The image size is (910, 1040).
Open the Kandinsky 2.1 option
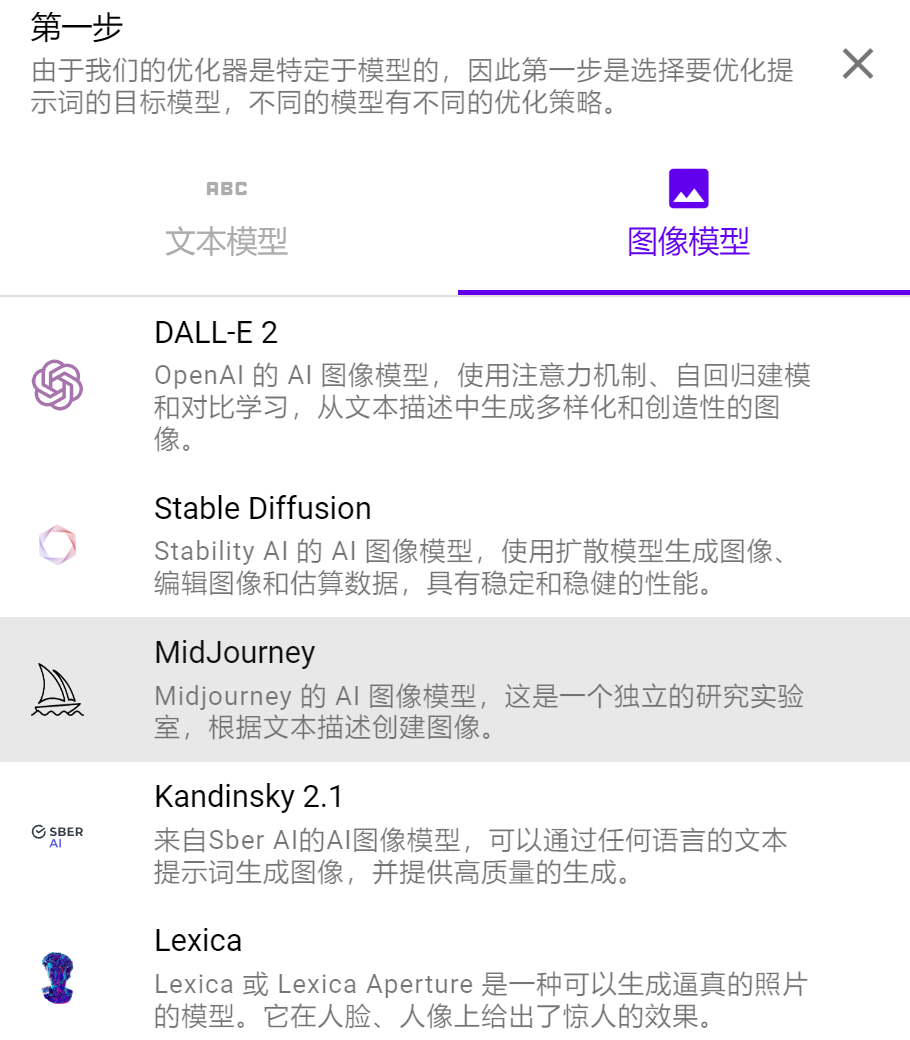pyautogui.click(x=455, y=834)
